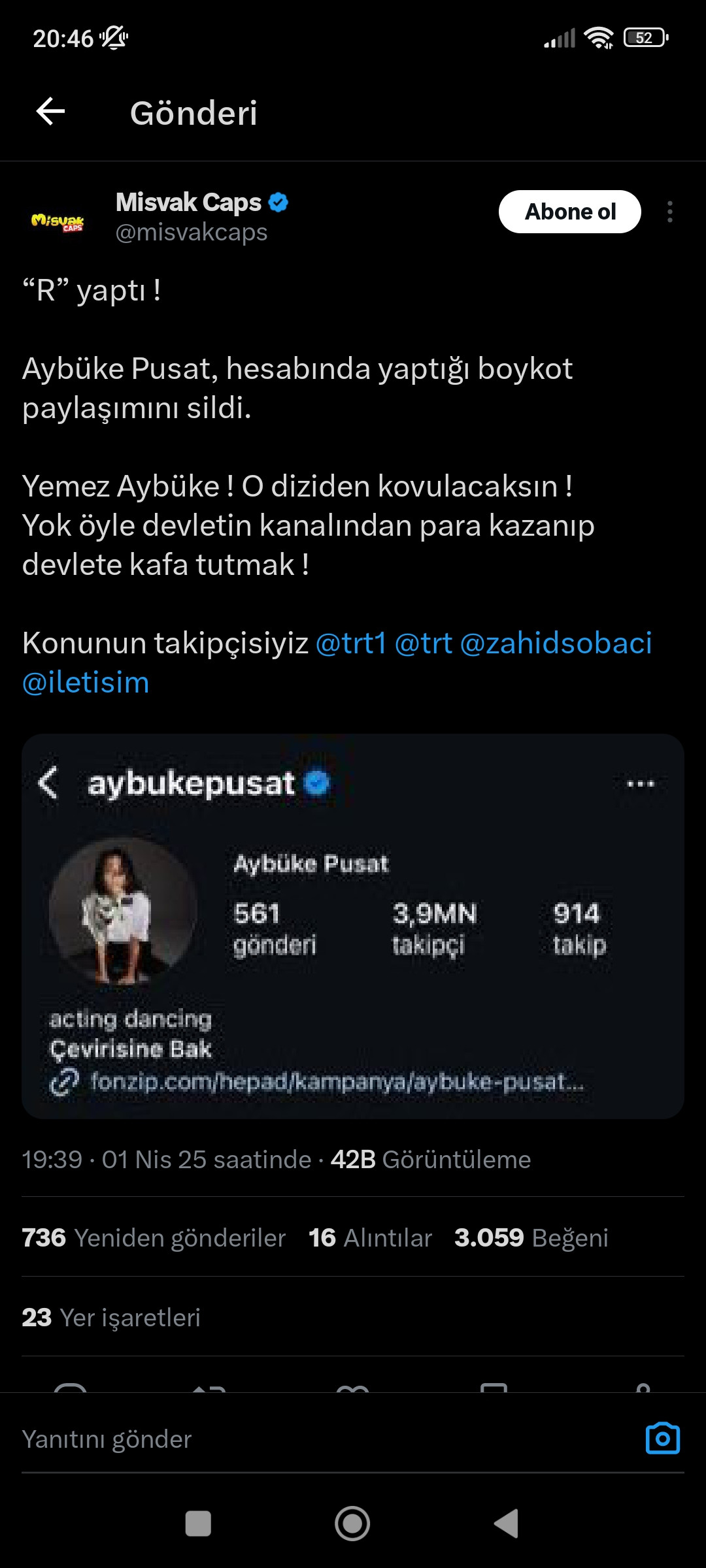Open the @trt1 mention link
The width and height of the screenshot is (706, 1568).
tap(351, 643)
